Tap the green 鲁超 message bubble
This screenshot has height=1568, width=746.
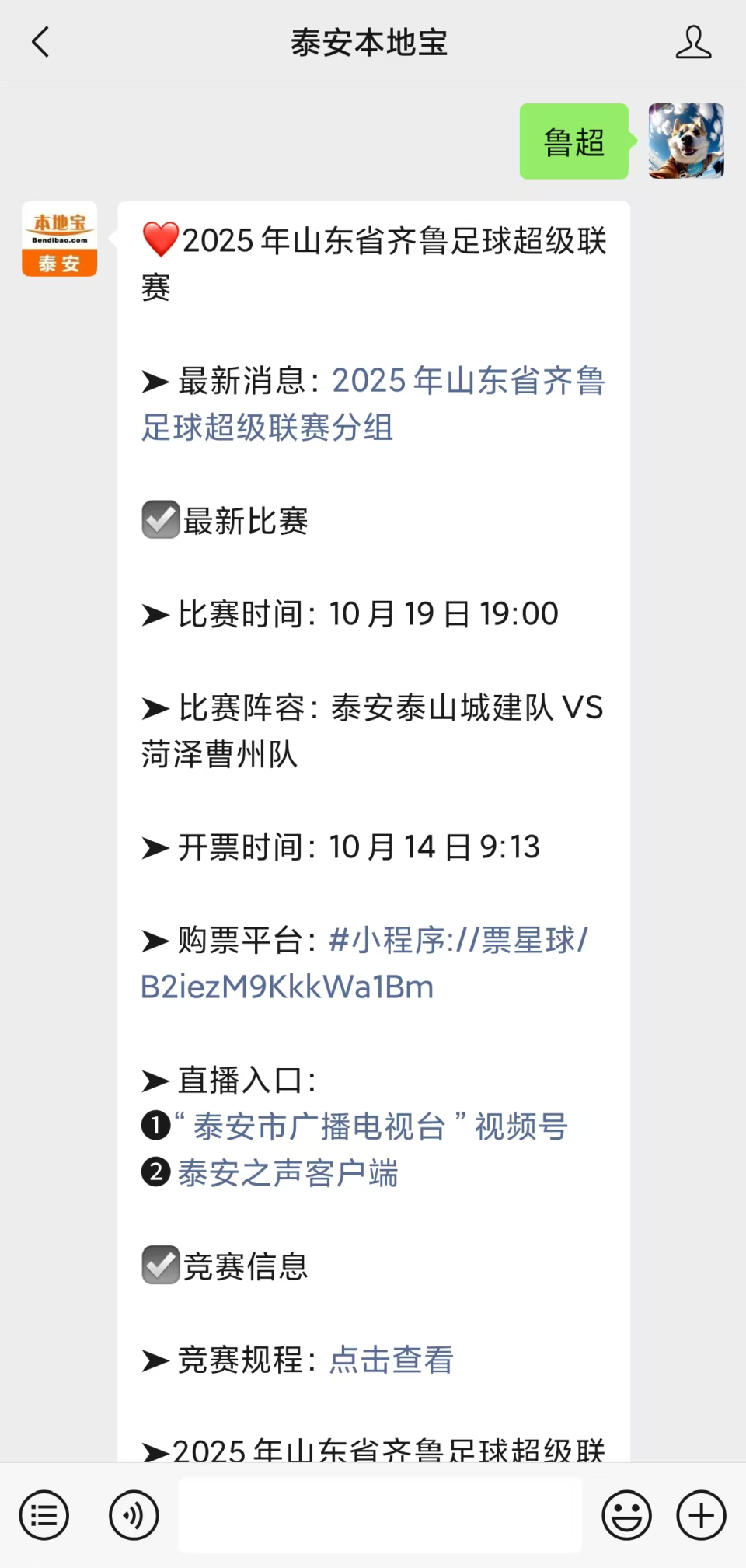(x=573, y=141)
